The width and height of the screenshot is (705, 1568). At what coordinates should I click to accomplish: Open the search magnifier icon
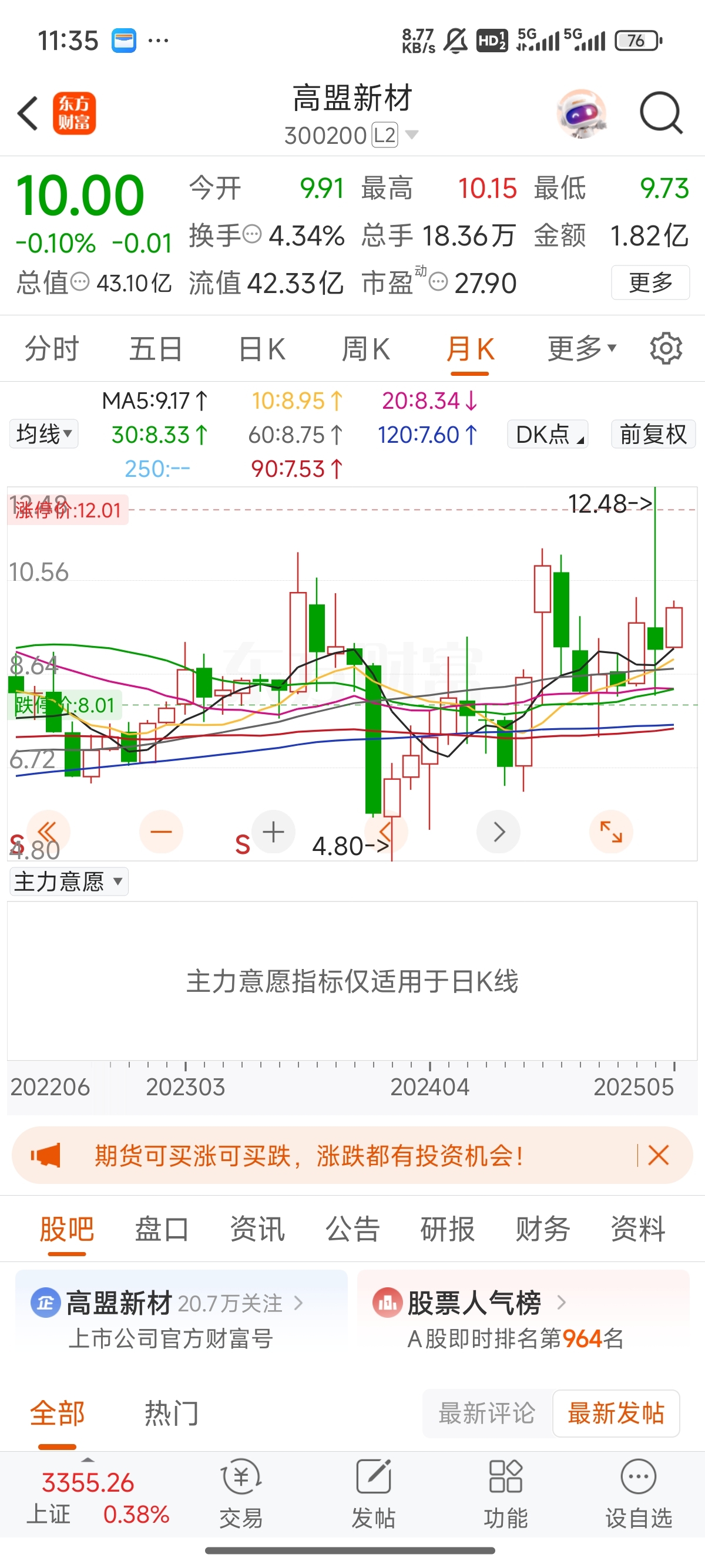(x=660, y=113)
